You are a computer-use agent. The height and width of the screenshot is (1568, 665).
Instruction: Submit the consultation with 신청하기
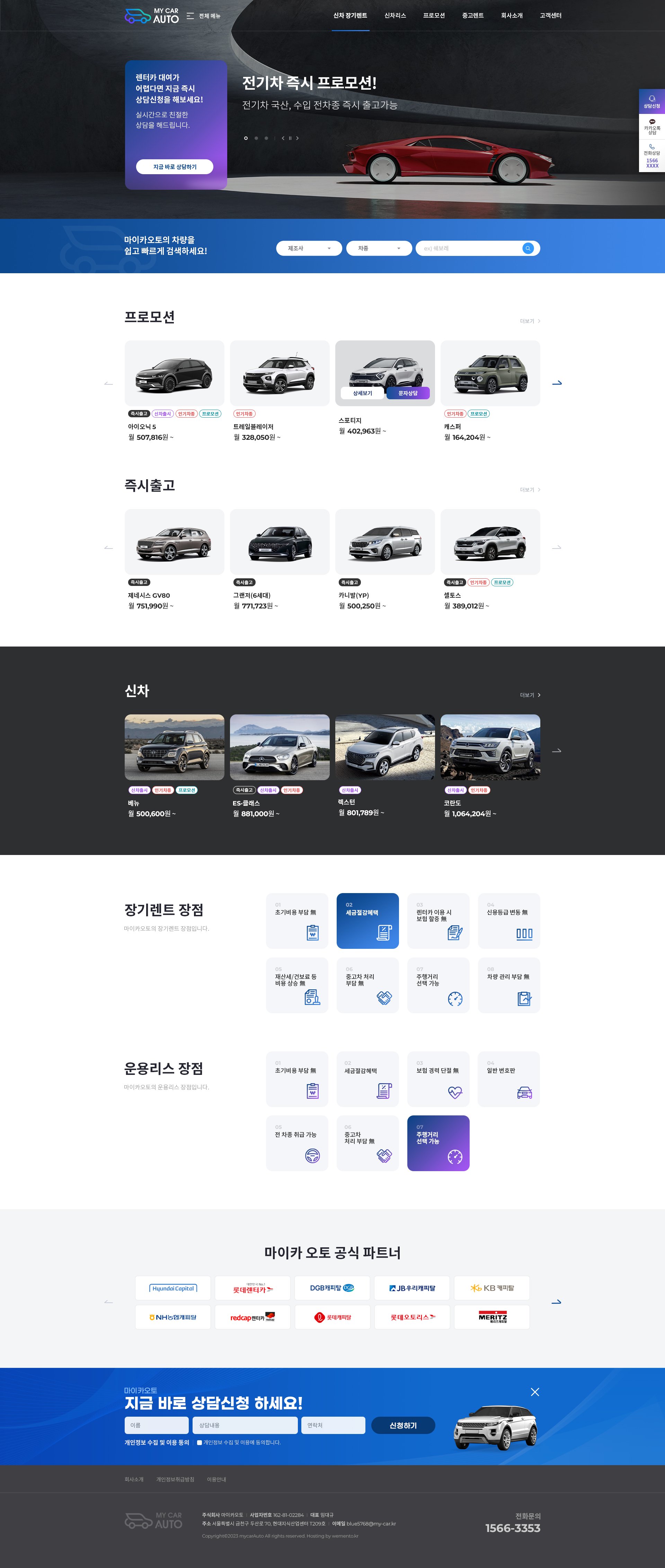pyautogui.click(x=403, y=1426)
